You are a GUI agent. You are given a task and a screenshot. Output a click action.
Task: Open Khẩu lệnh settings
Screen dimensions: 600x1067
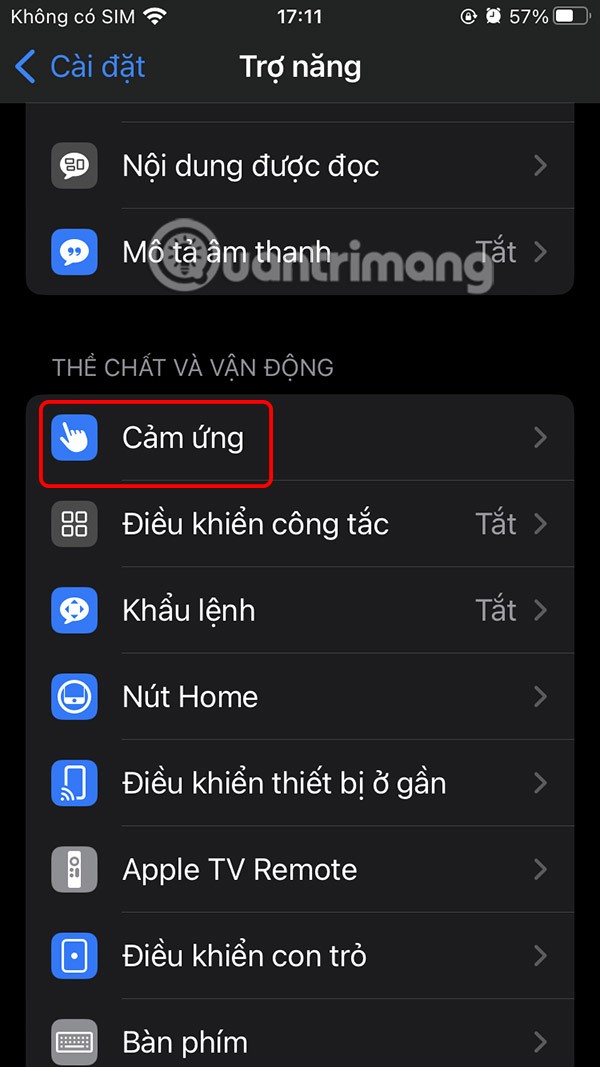click(x=300, y=610)
